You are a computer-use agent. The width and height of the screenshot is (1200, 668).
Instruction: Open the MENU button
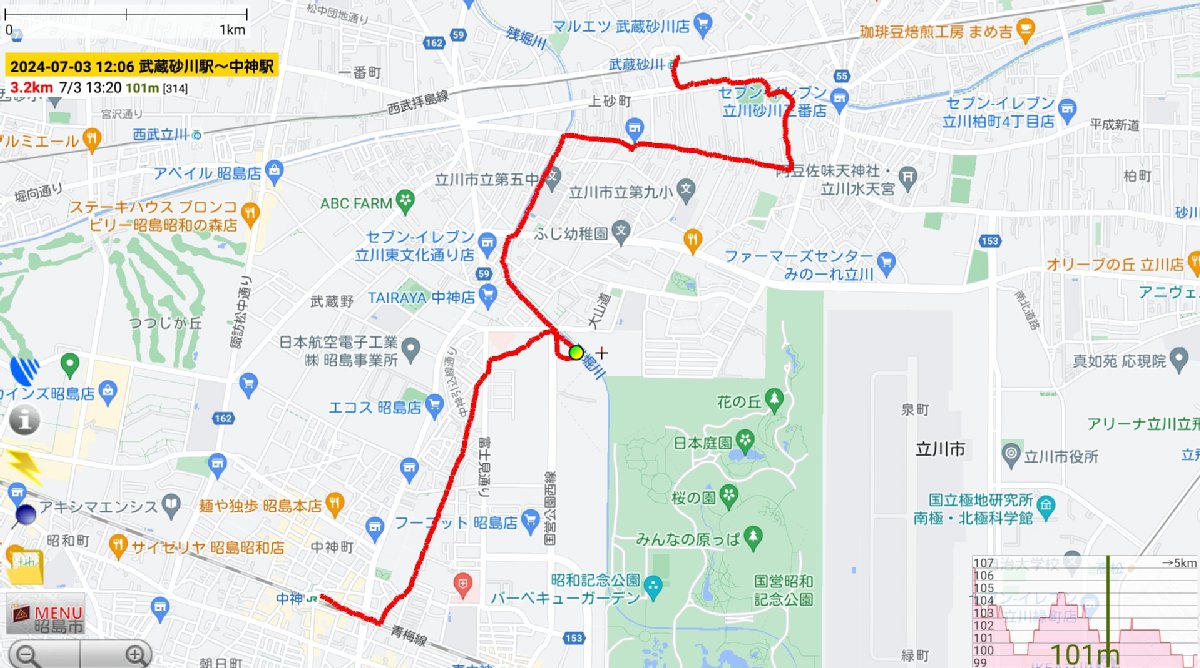pyautogui.click(x=44, y=616)
